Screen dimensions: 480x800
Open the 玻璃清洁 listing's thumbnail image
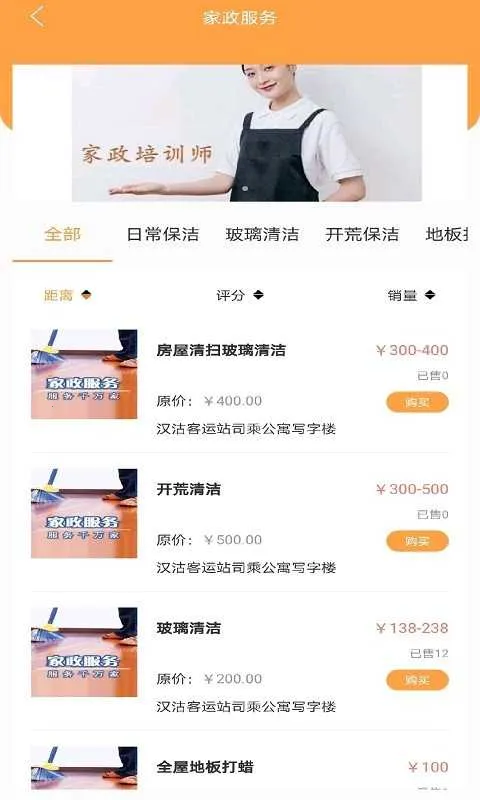(x=84, y=652)
